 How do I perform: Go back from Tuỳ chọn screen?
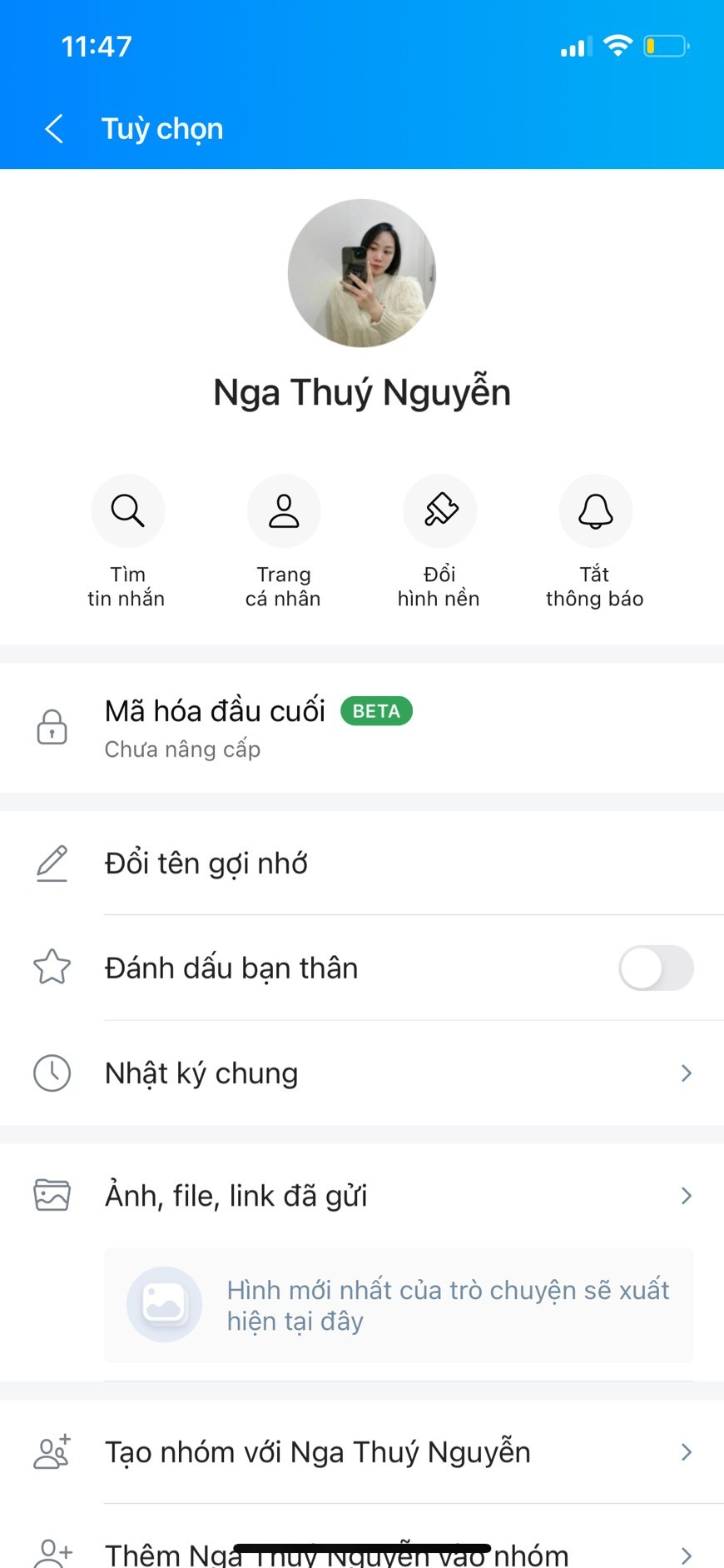pos(55,129)
